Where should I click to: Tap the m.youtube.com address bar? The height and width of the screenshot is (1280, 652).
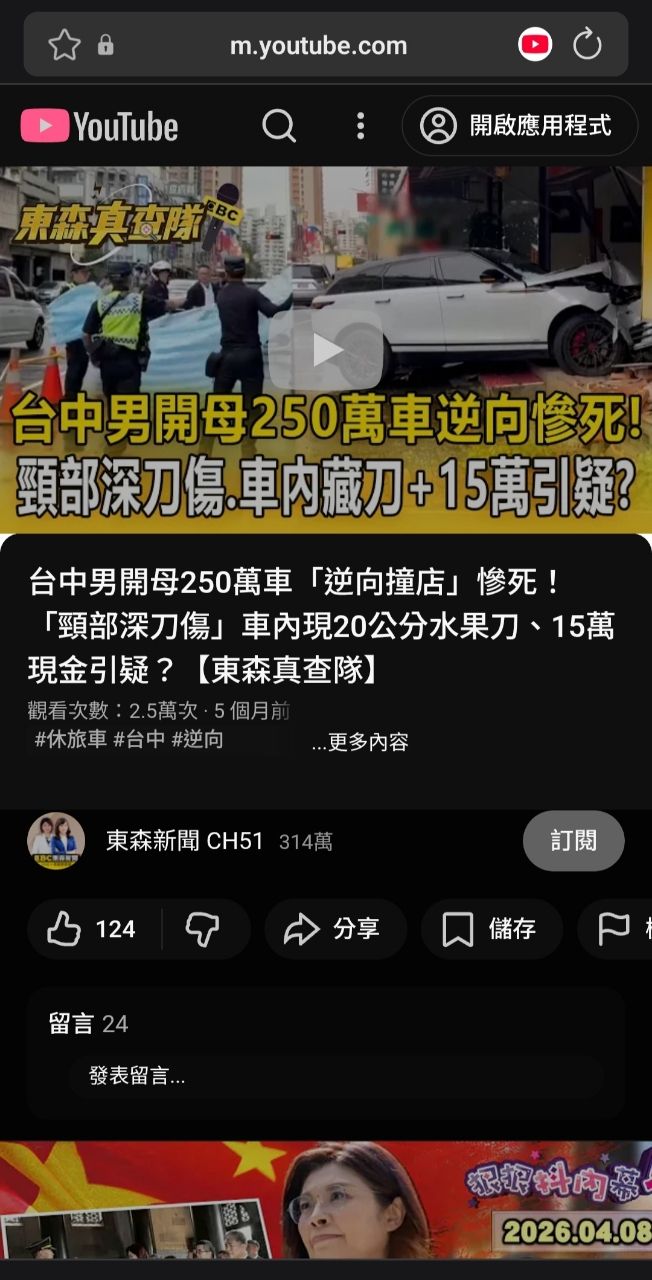(318, 45)
